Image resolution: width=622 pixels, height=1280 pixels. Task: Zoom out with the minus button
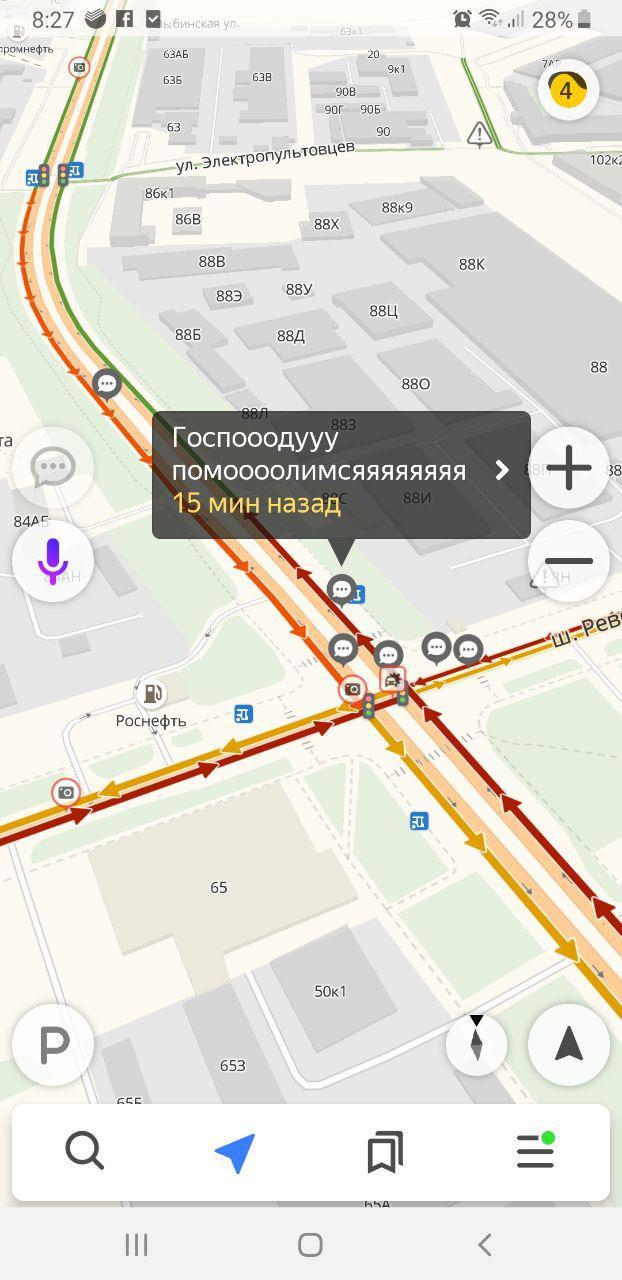point(569,561)
